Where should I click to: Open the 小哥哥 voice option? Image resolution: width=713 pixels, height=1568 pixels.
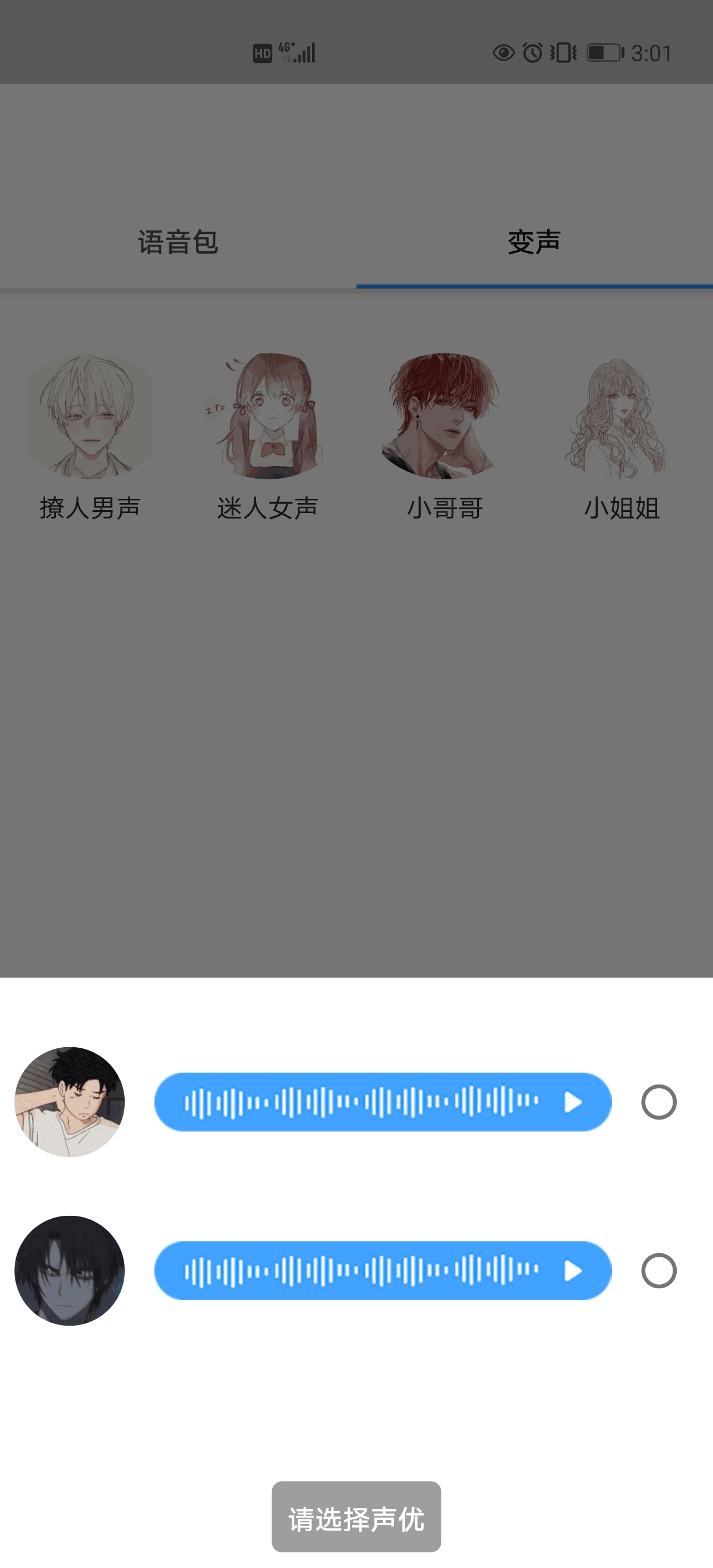click(x=445, y=435)
